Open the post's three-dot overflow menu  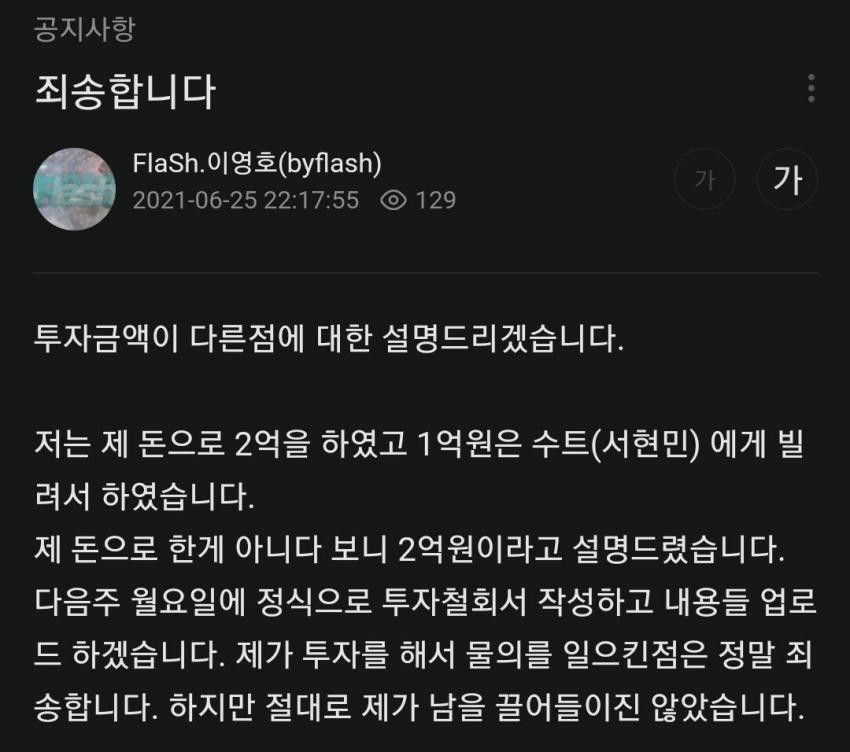pos(811,88)
